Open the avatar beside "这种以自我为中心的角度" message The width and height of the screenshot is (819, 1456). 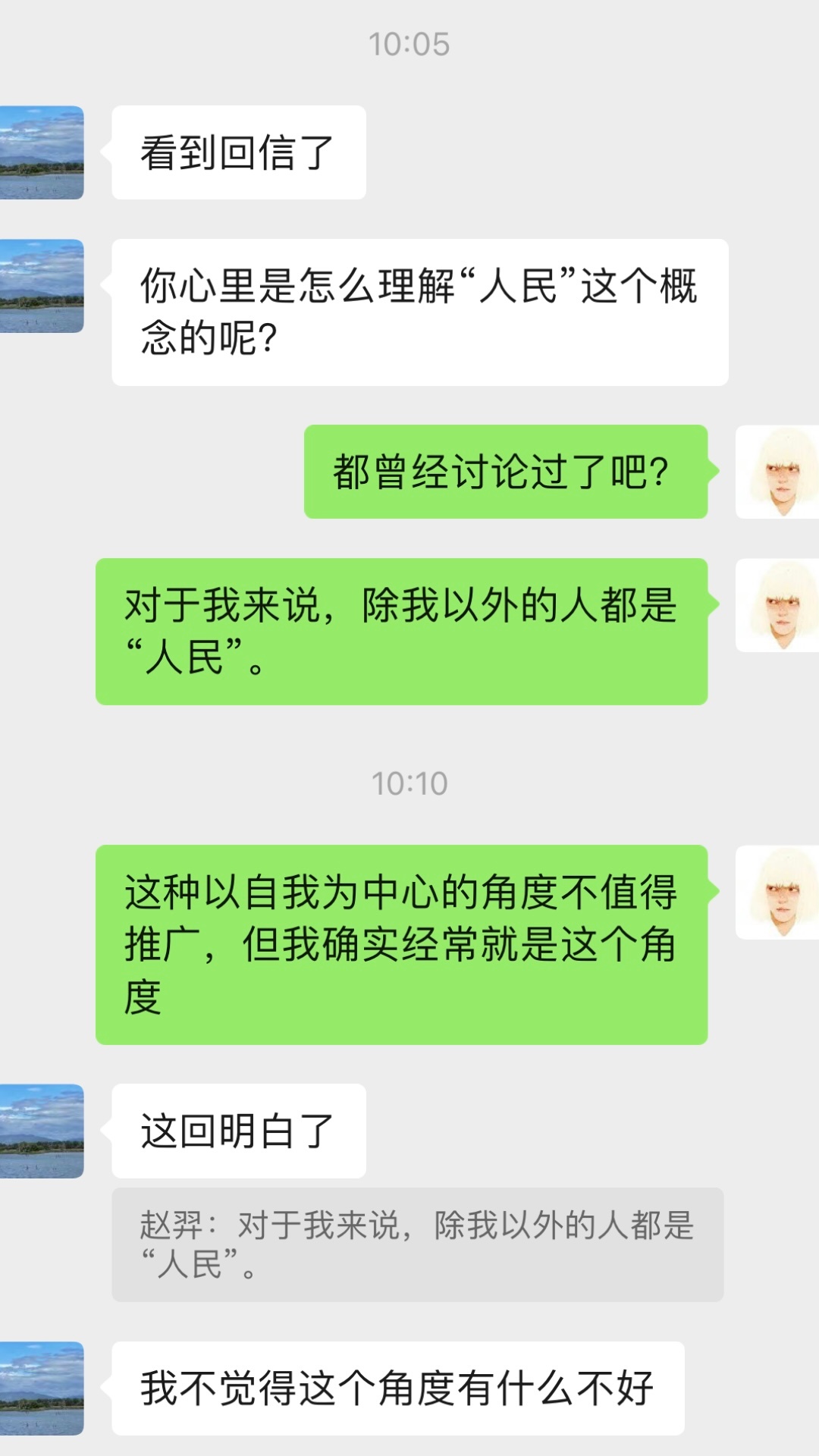[x=777, y=892]
